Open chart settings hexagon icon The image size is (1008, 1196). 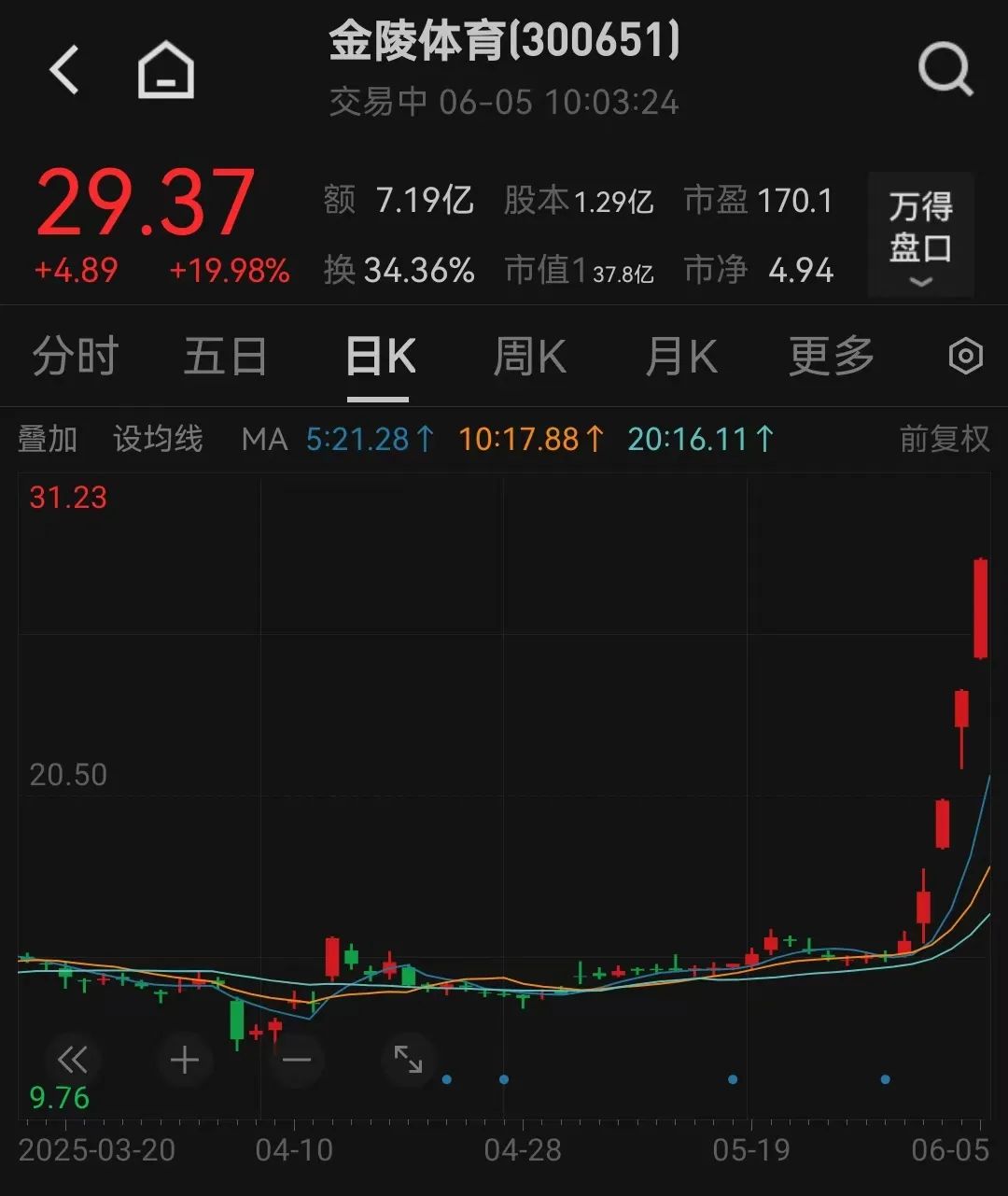pos(965,357)
